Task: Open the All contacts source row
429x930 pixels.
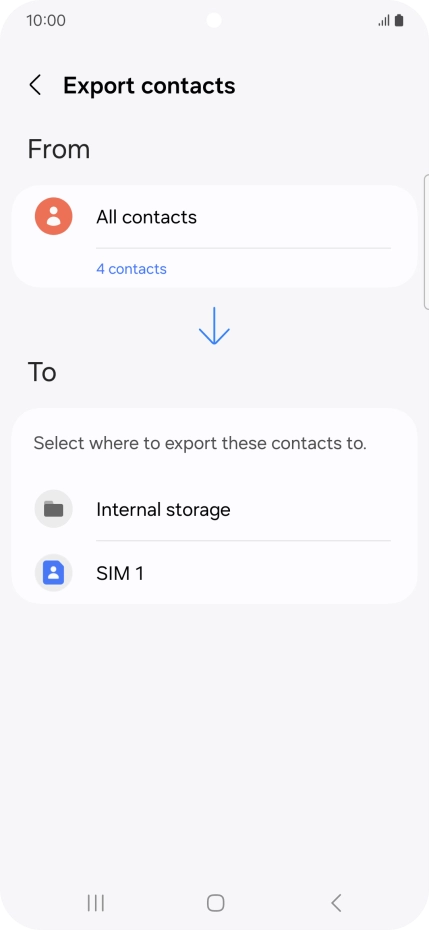Action: (214, 236)
